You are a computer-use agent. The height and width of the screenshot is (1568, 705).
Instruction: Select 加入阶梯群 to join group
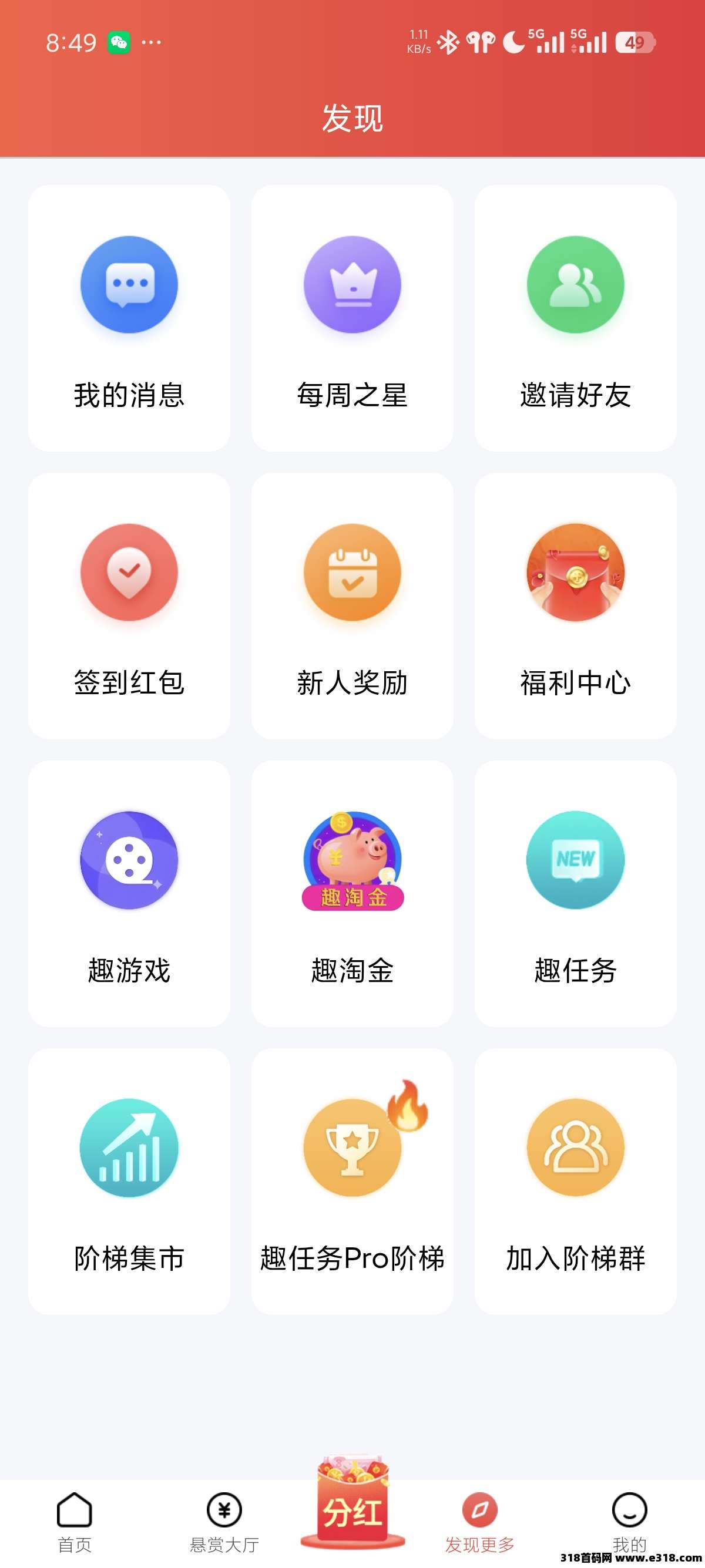coord(575,1181)
